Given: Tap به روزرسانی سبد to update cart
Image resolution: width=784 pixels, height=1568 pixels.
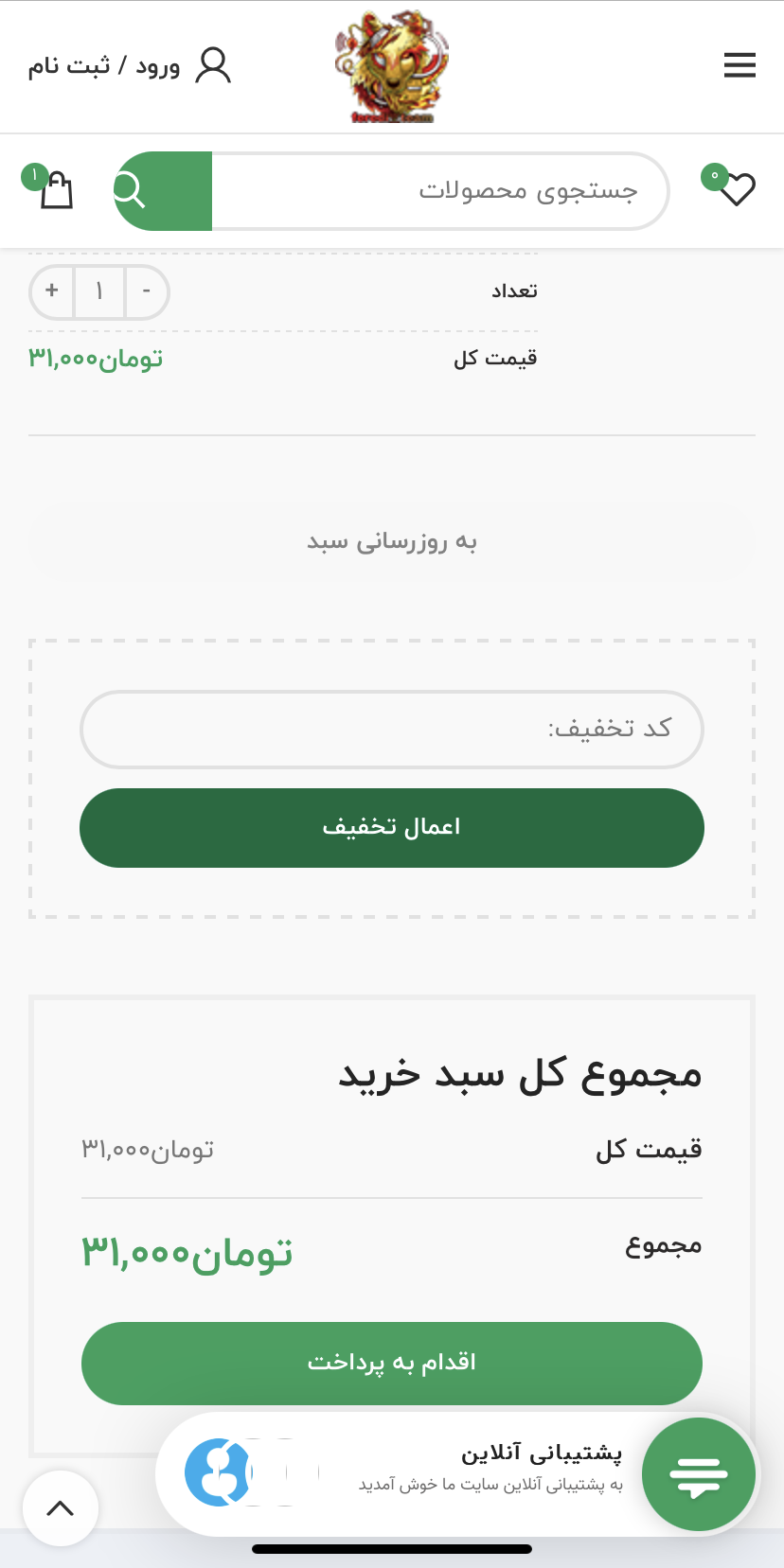Looking at the screenshot, I should 392,541.
